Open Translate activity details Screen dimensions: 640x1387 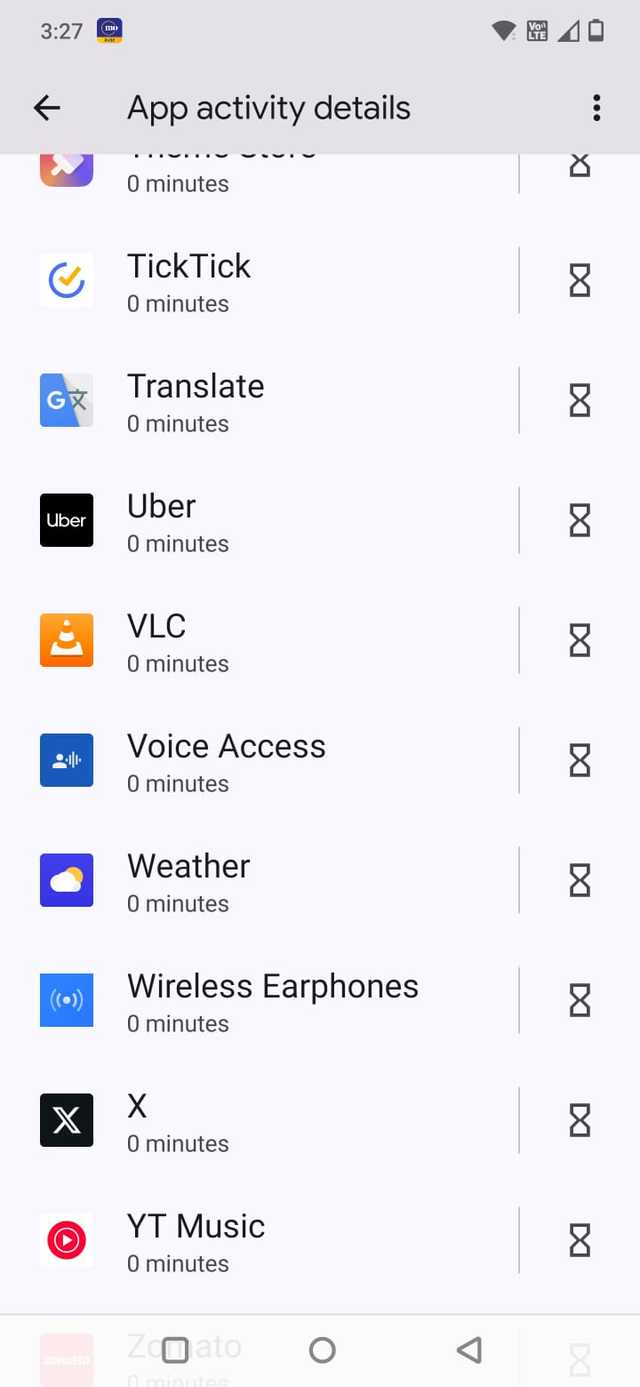click(270, 401)
